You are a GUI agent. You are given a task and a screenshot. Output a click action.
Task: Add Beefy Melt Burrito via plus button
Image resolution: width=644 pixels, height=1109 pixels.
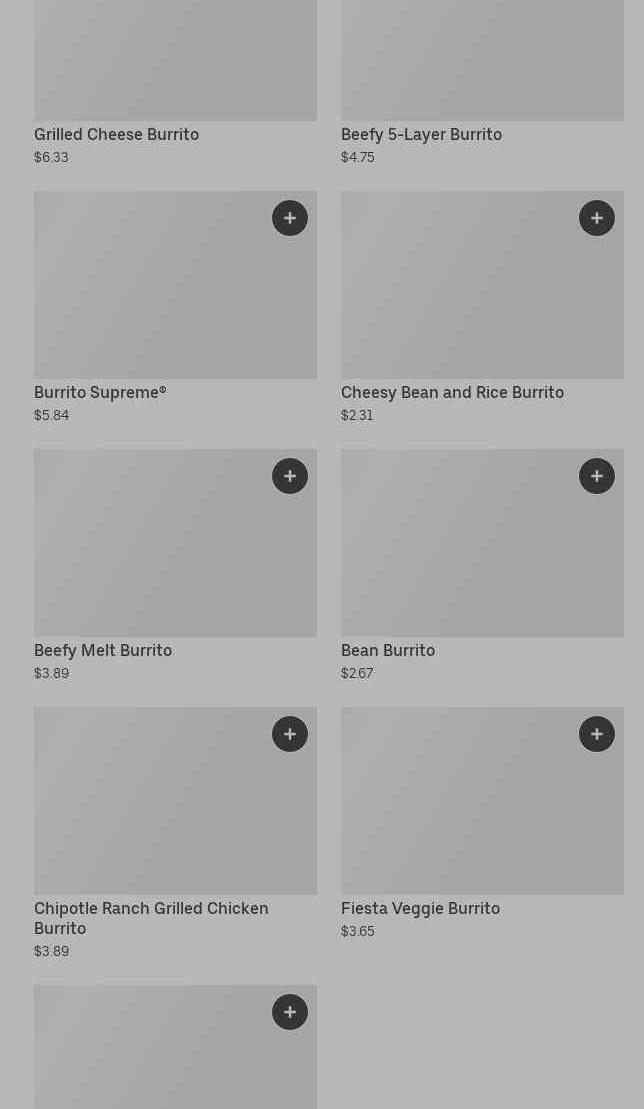pyautogui.click(x=290, y=476)
